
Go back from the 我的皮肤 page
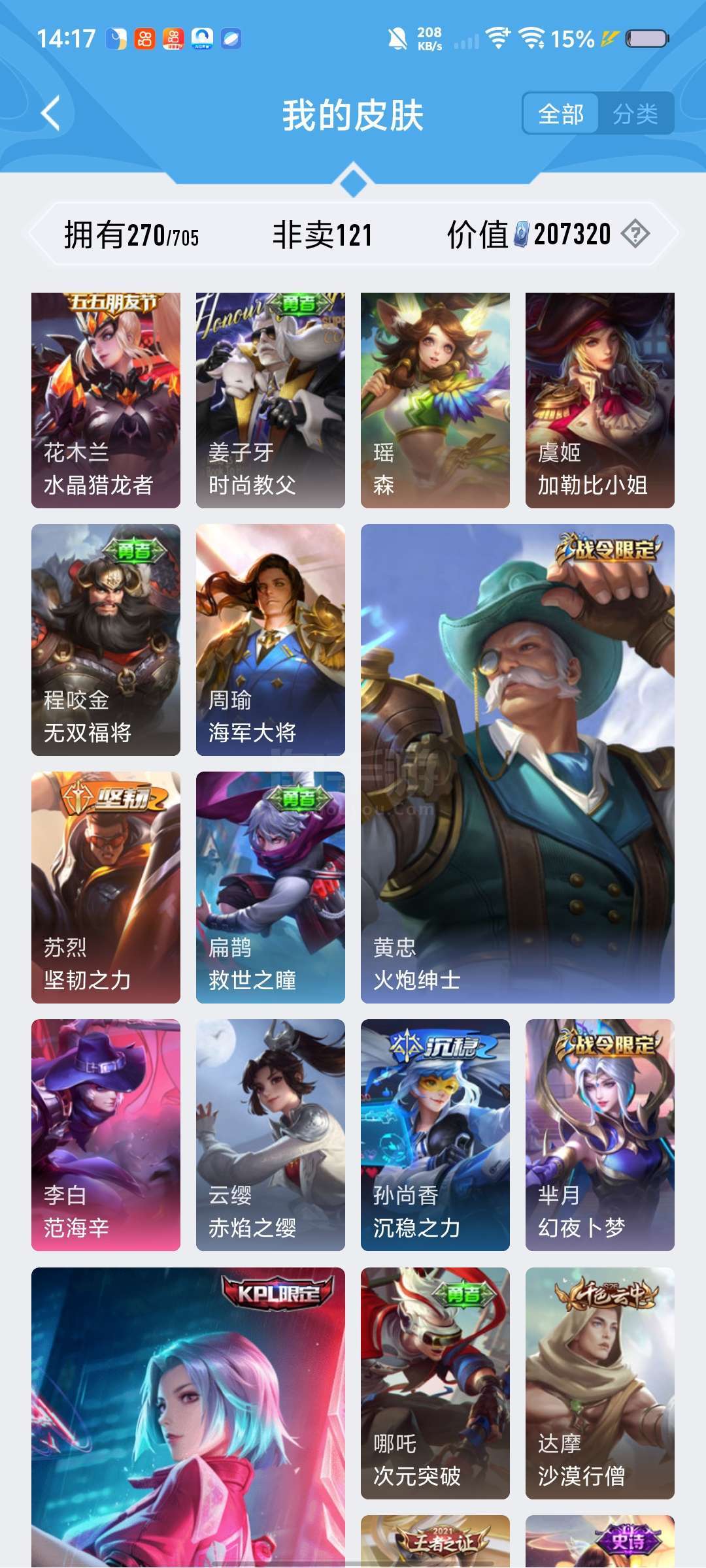click(x=51, y=114)
